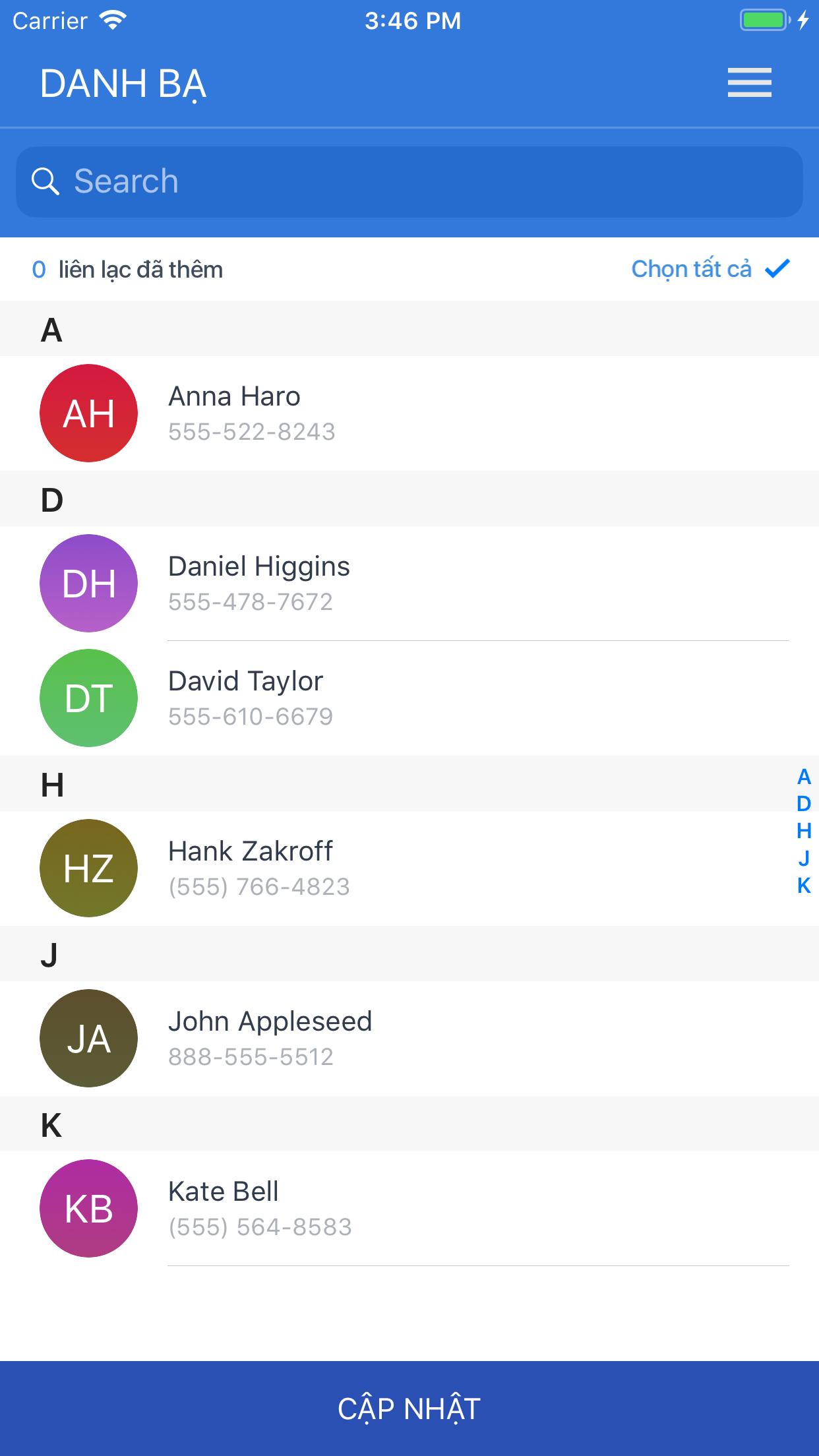The image size is (819, 1456).
Task: Select all contacts with Chọn tất cả
Action: [x=710, y=269]
